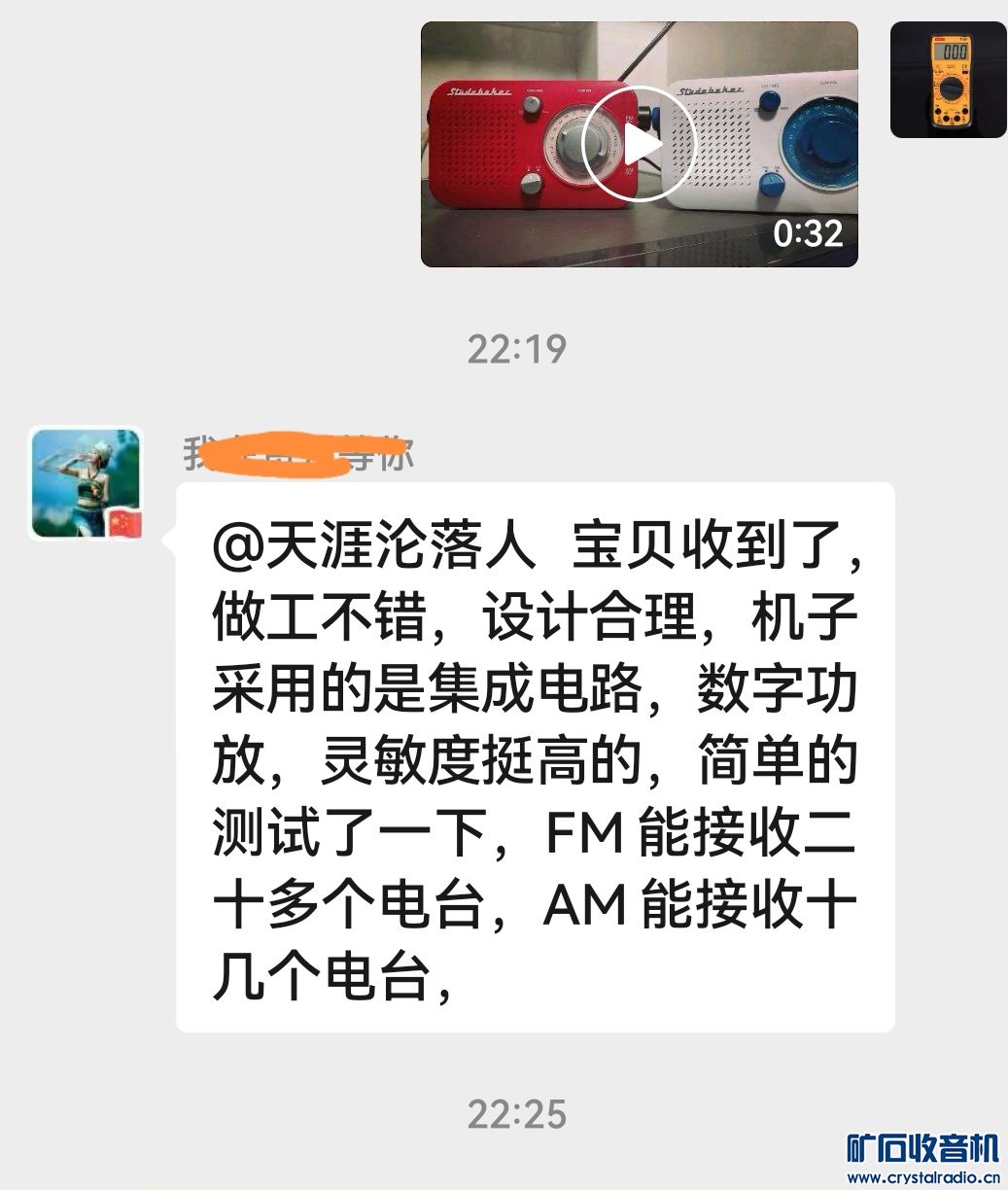
Task: Open the multimeter avatar's profile
Action: (948, 80)
